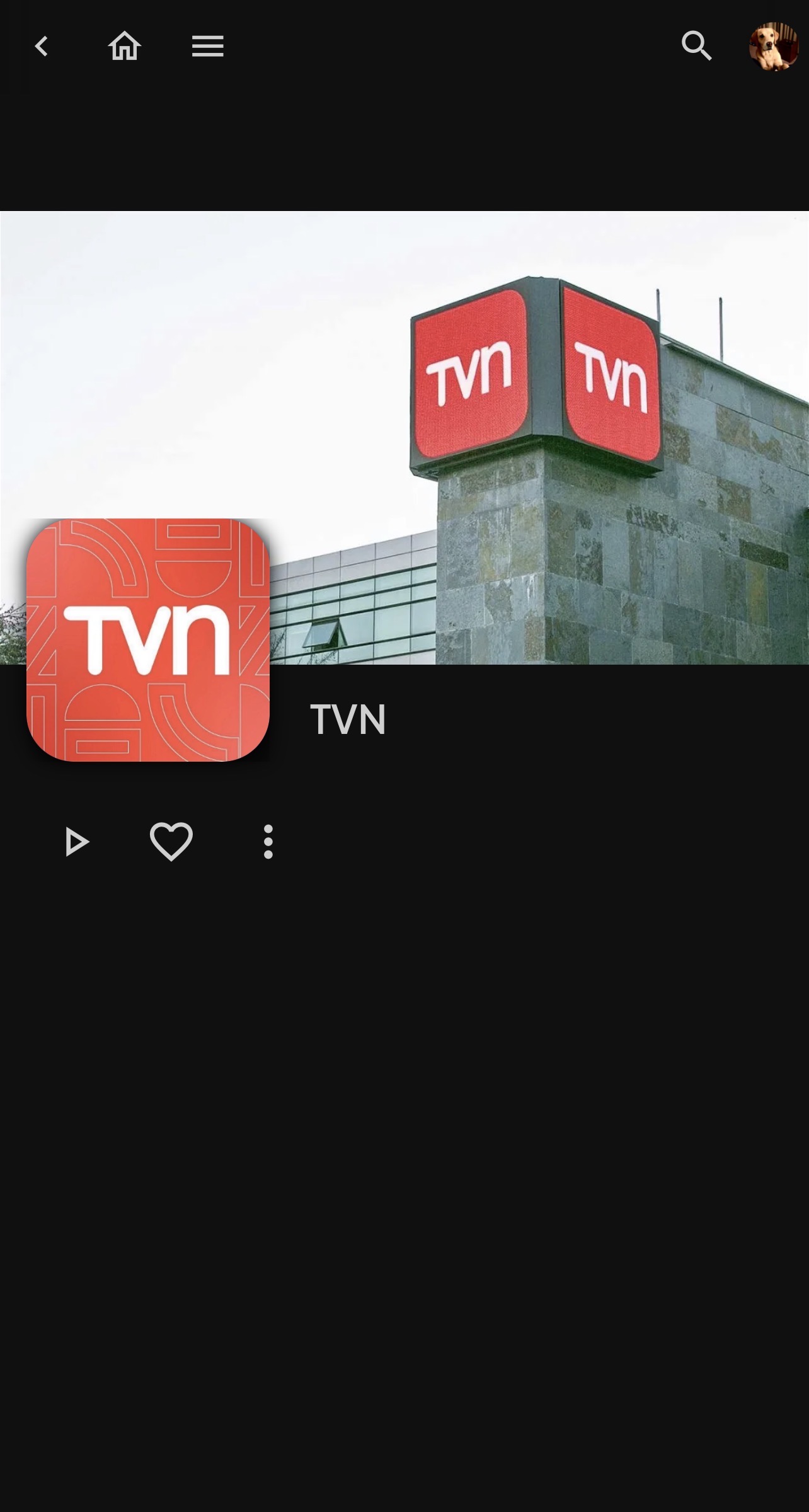Play the TVN channel

(77, 842)
